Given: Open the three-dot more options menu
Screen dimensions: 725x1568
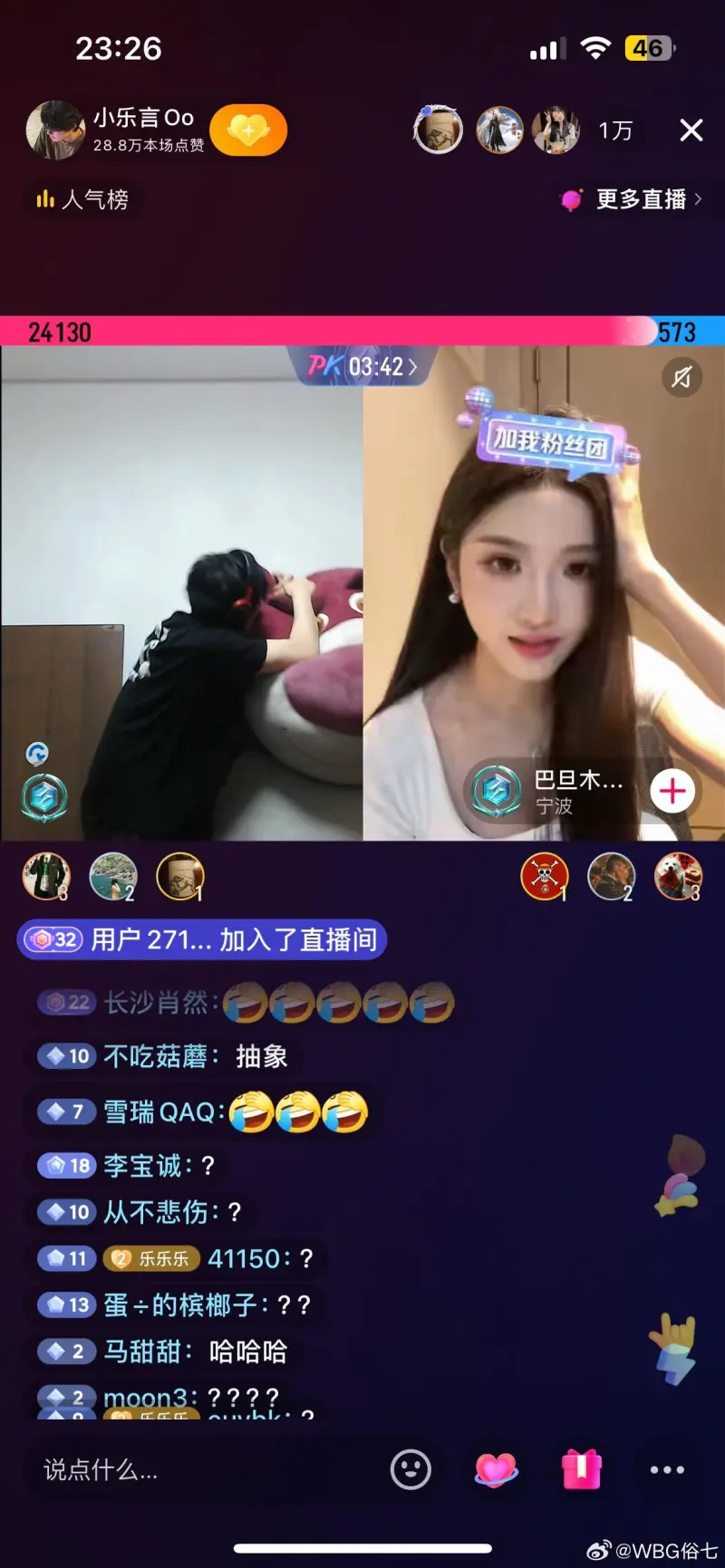Looking at the screenshot, I should click(x=667, y=1469).
